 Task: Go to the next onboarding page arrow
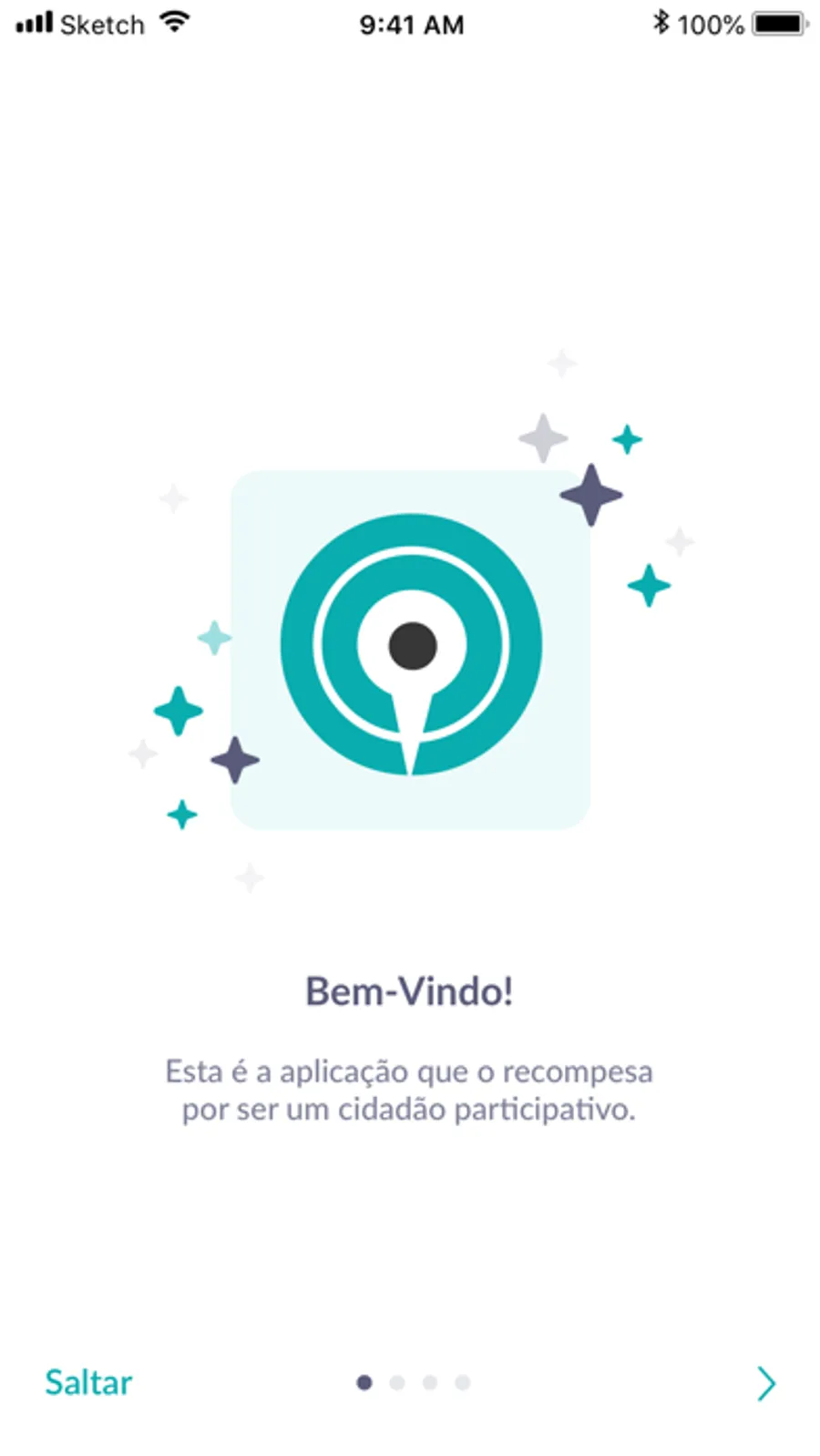pos(766,1383)
